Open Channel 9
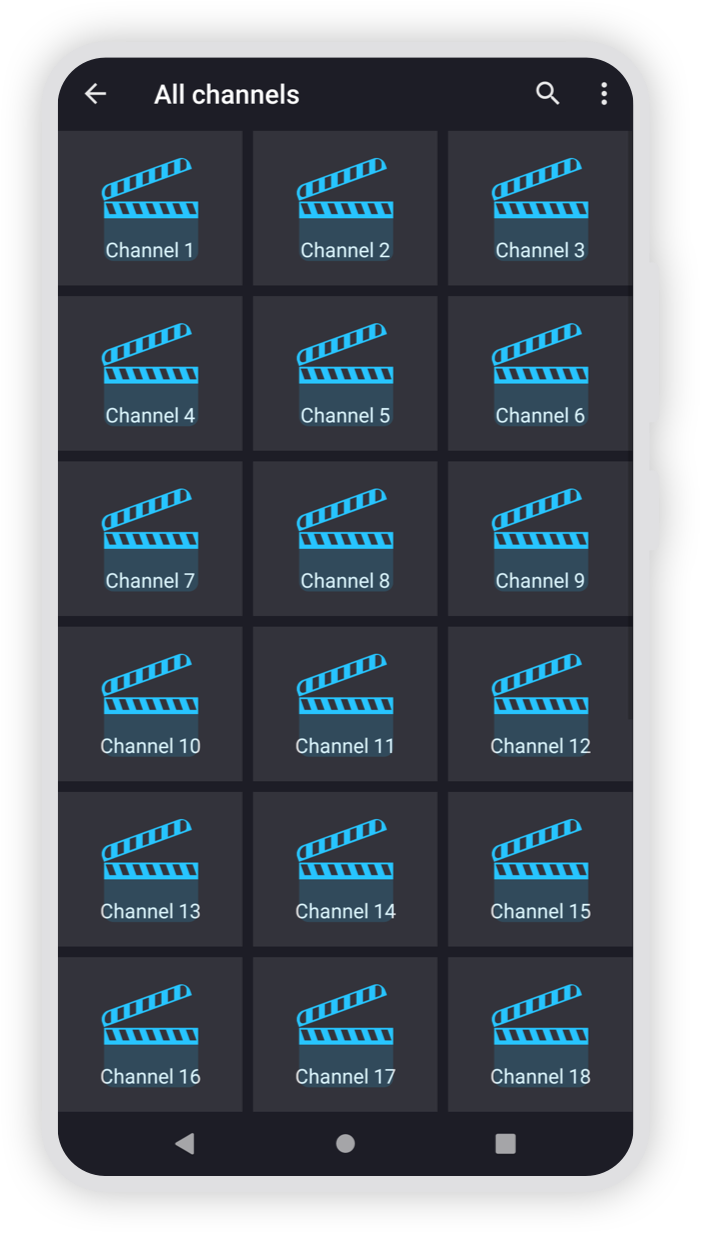 (x=540, y=538)
